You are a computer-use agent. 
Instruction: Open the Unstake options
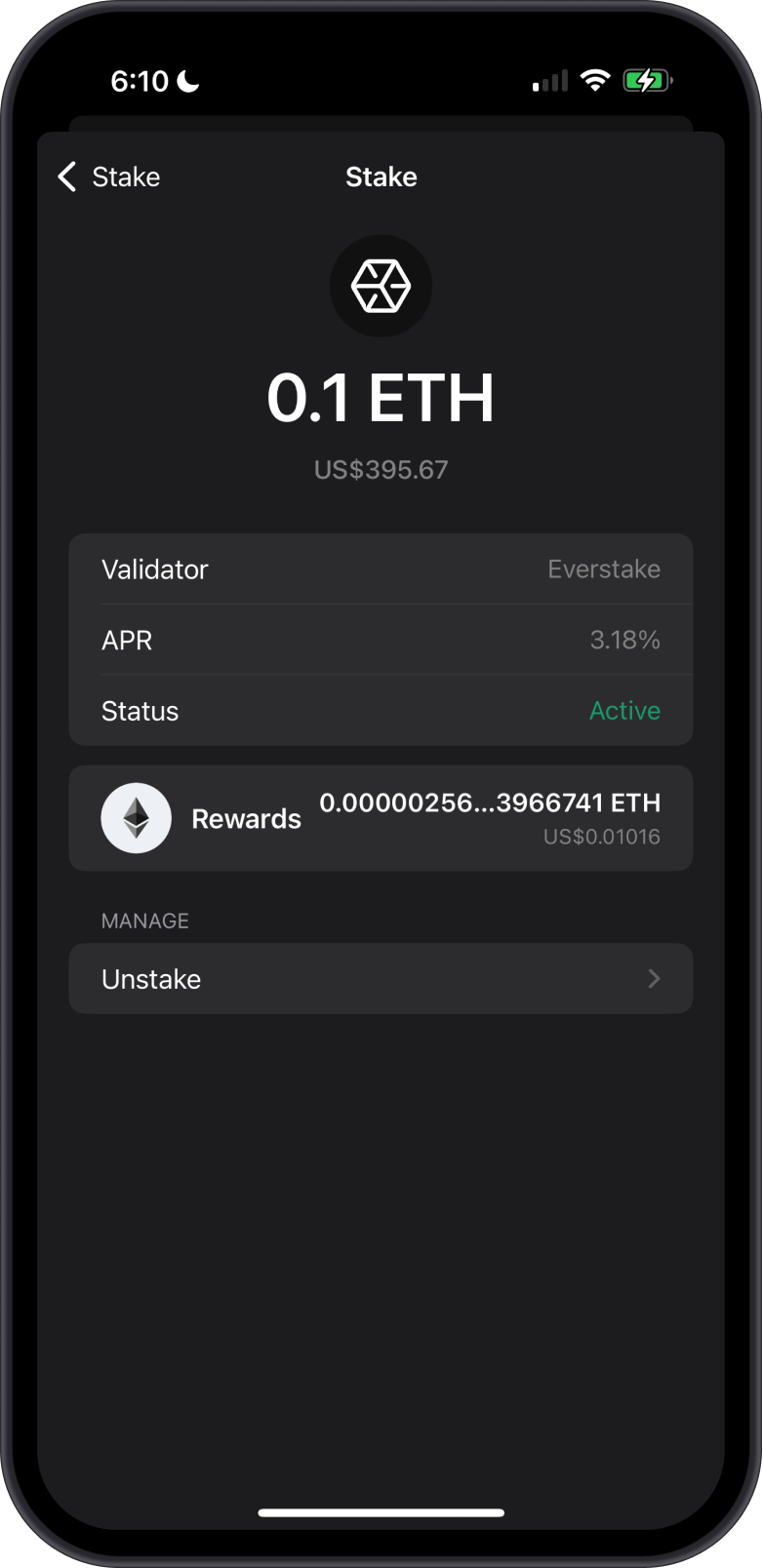pos(381,979)
